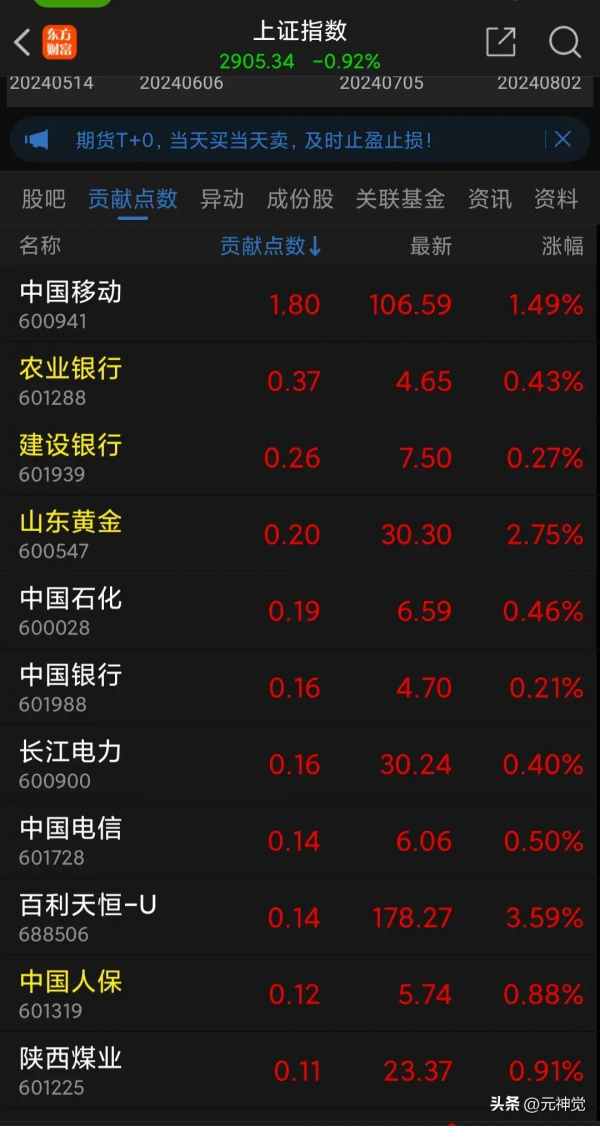Viewport: 600px width, 1126px height.
Task: Open the 资料 tab
Action: click(x=556, y=199)
